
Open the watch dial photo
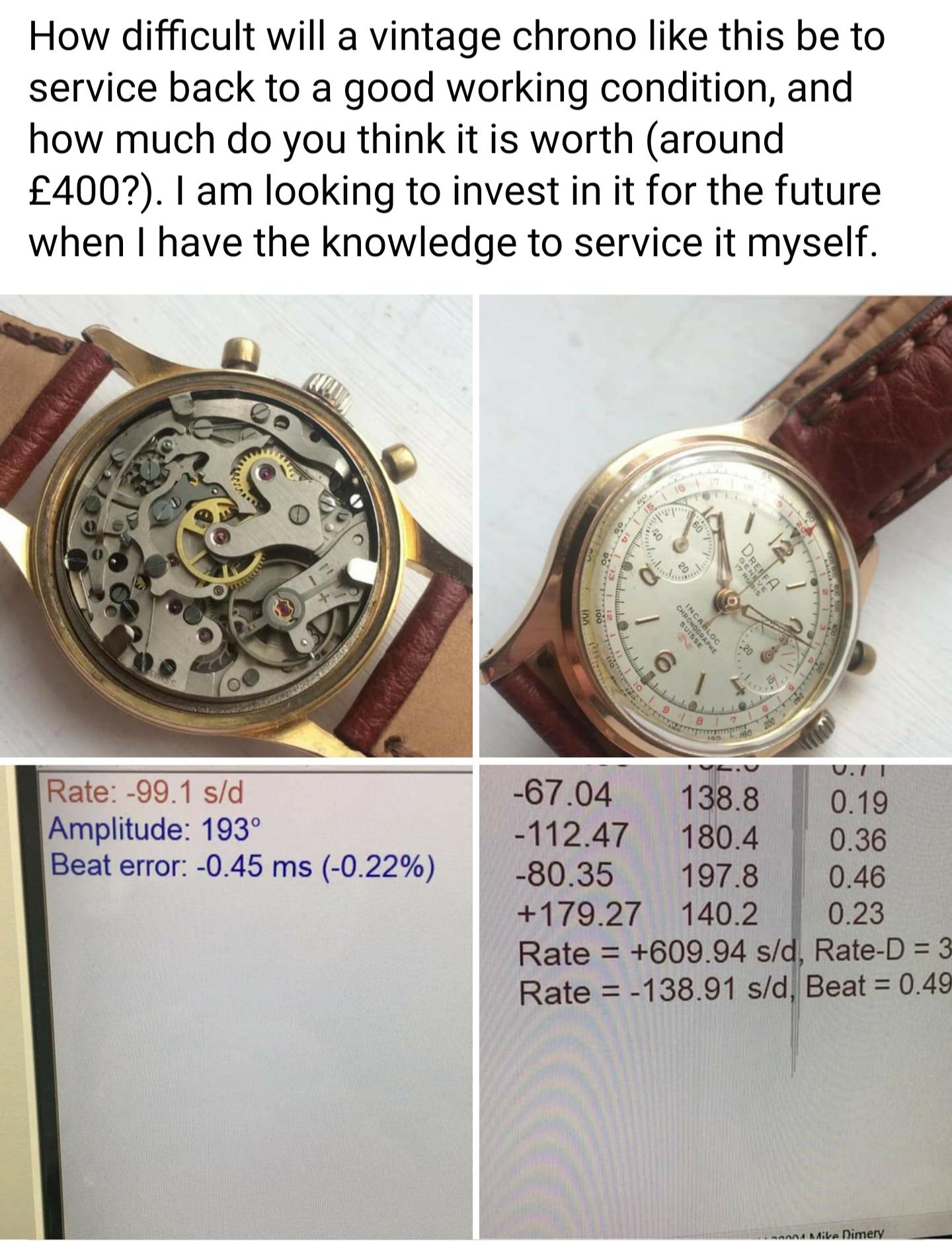715,526
